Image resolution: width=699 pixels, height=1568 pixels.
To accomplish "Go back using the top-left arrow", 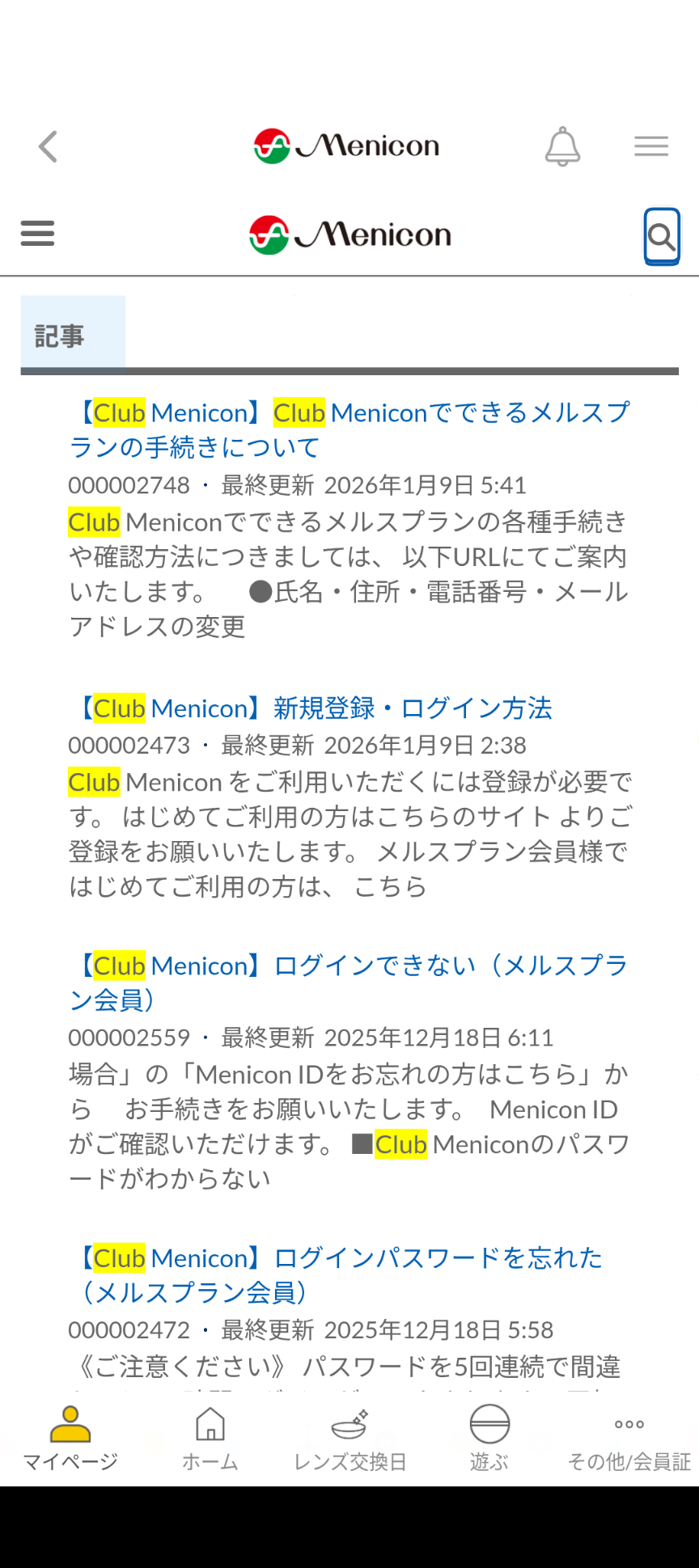I will pyautogui.click(x=49, y=147).
